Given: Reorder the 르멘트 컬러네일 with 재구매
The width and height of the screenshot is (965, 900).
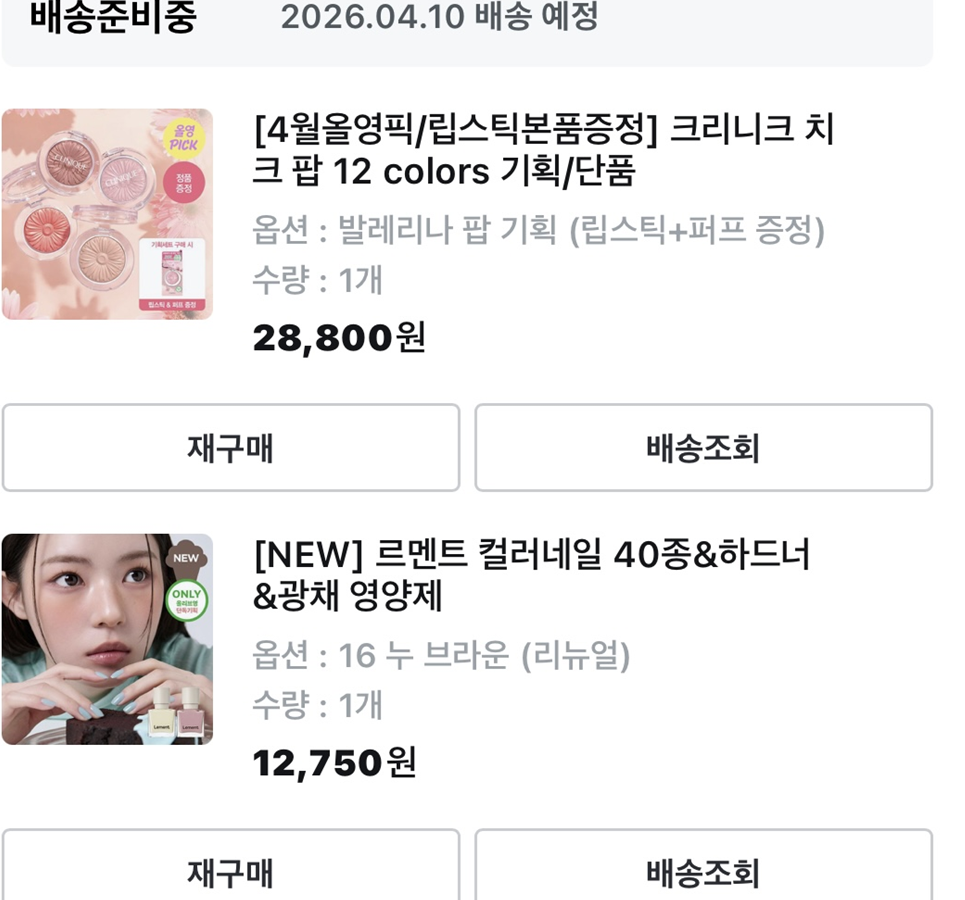Looking at the screenshot, I should [230, 870].
